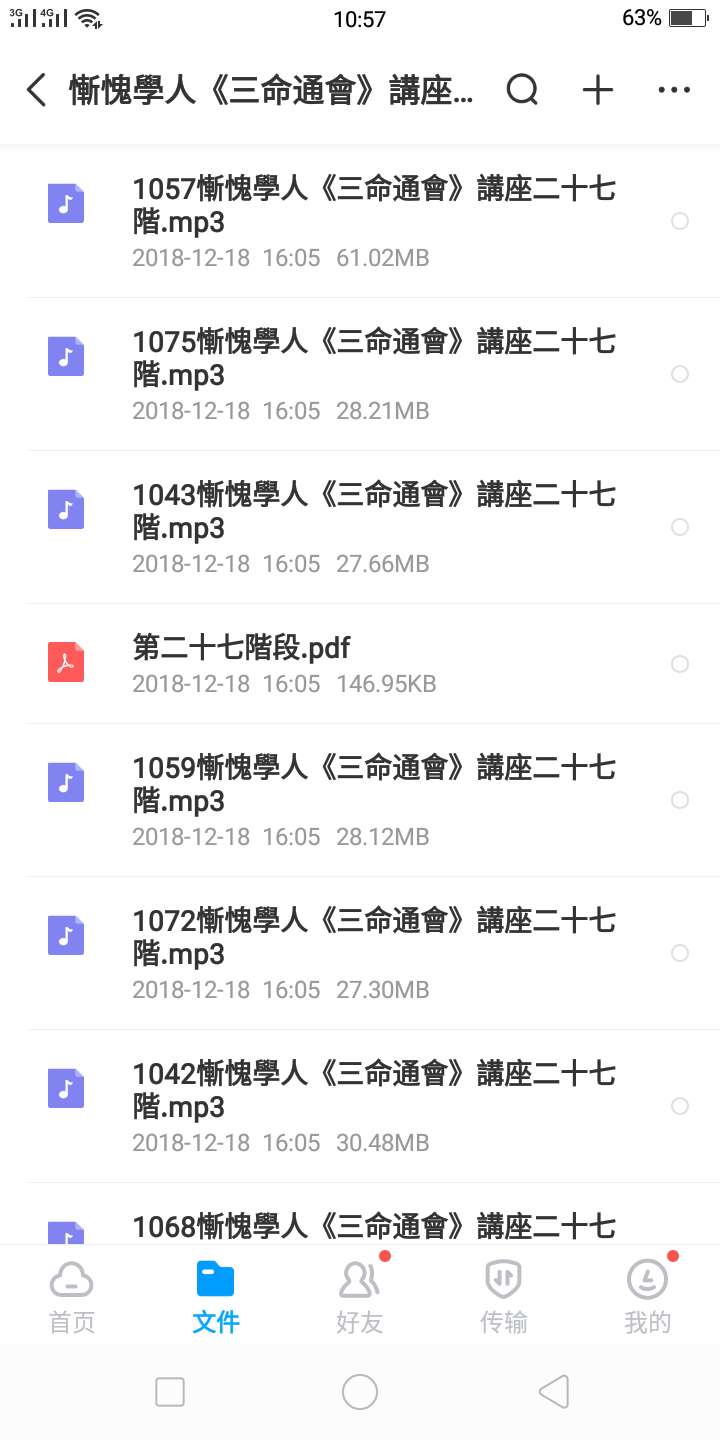
Task: Switch to the 好友 tab
Action: (x=360, y=1297)
